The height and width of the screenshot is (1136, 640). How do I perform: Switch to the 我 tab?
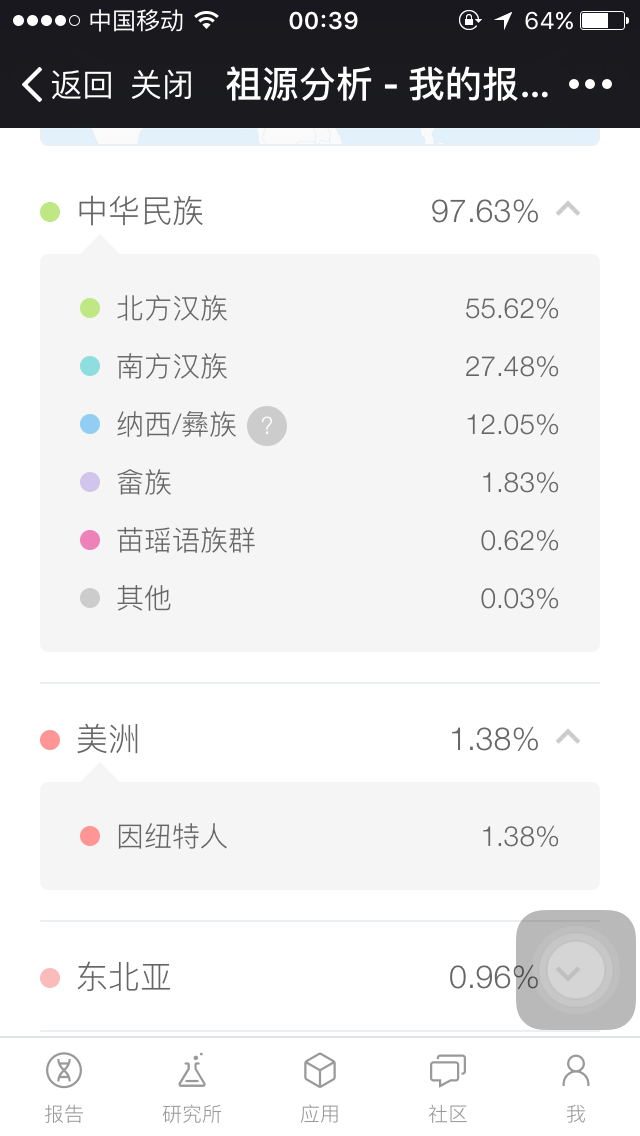coord(575,1087)
